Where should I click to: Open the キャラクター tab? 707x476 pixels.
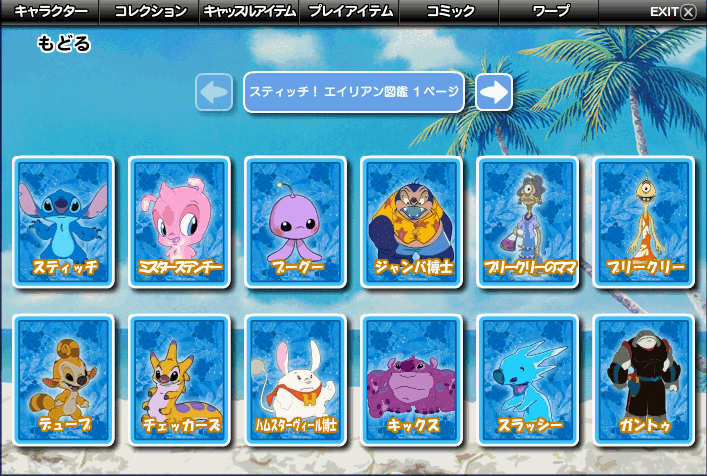[x=50, y=12]
